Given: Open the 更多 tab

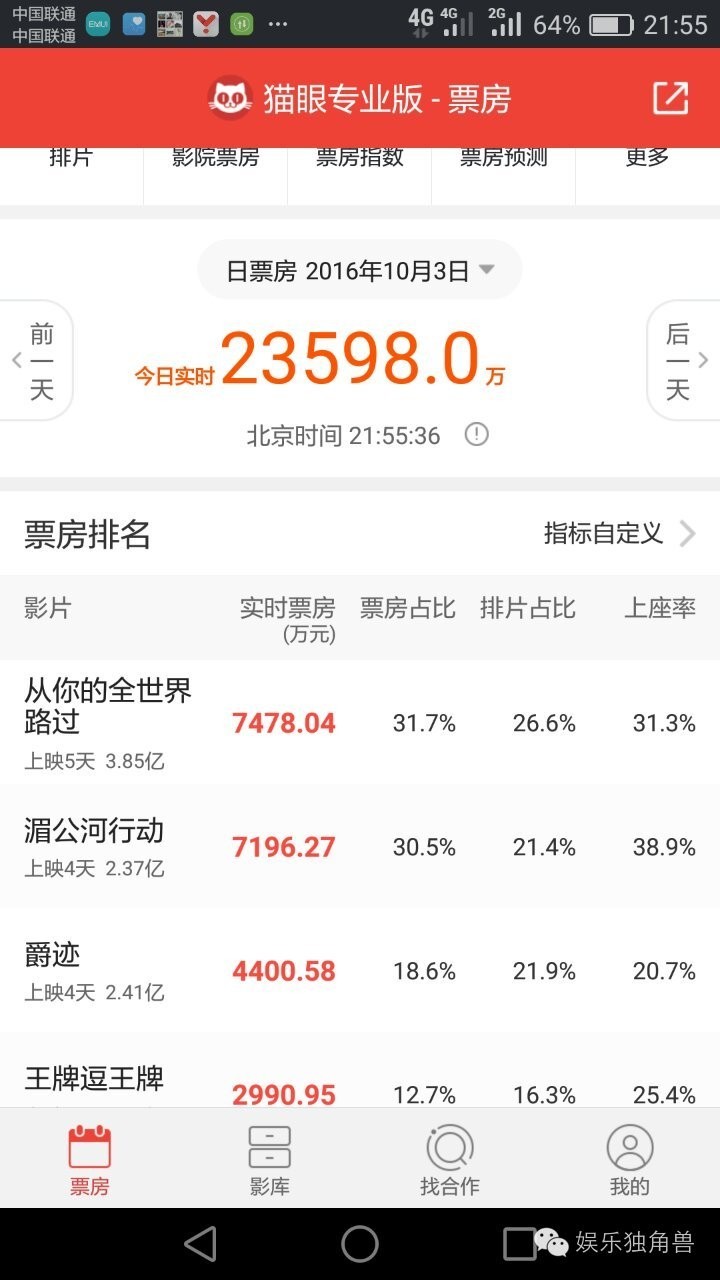Looking at the screenshot, I should (x=647, y=158).
